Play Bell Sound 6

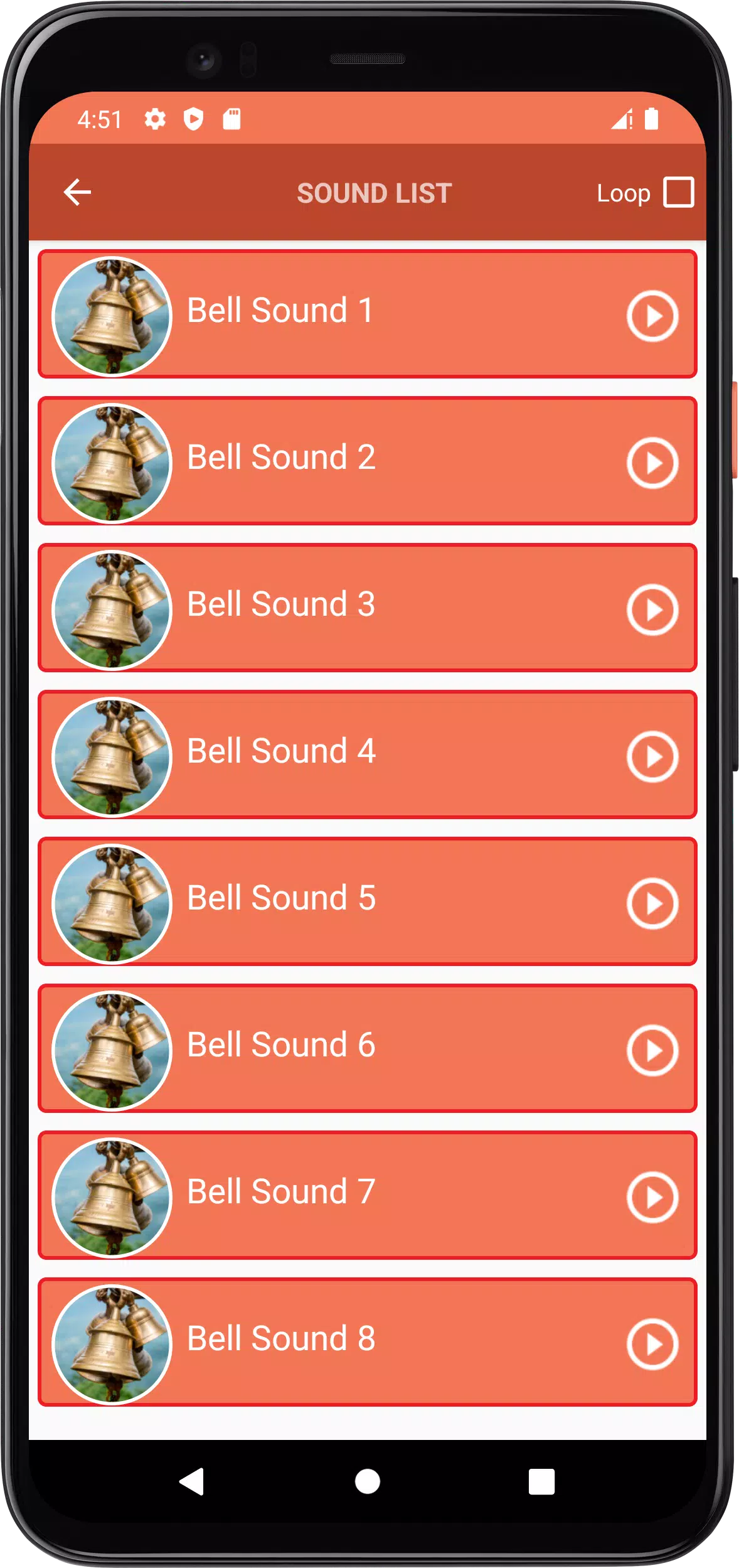pos(652,1050)
